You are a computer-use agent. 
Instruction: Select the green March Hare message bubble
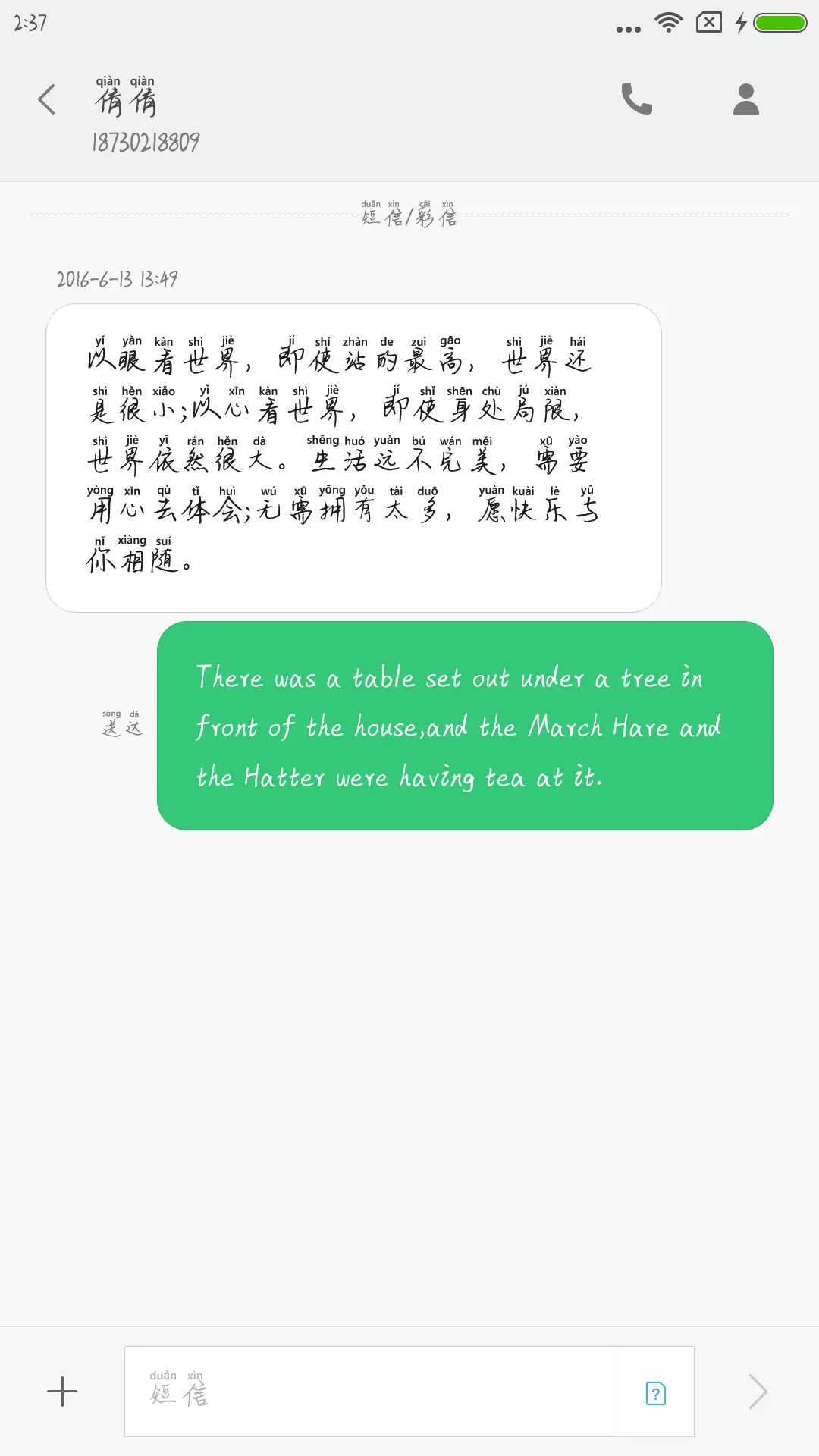pos(464,726)
